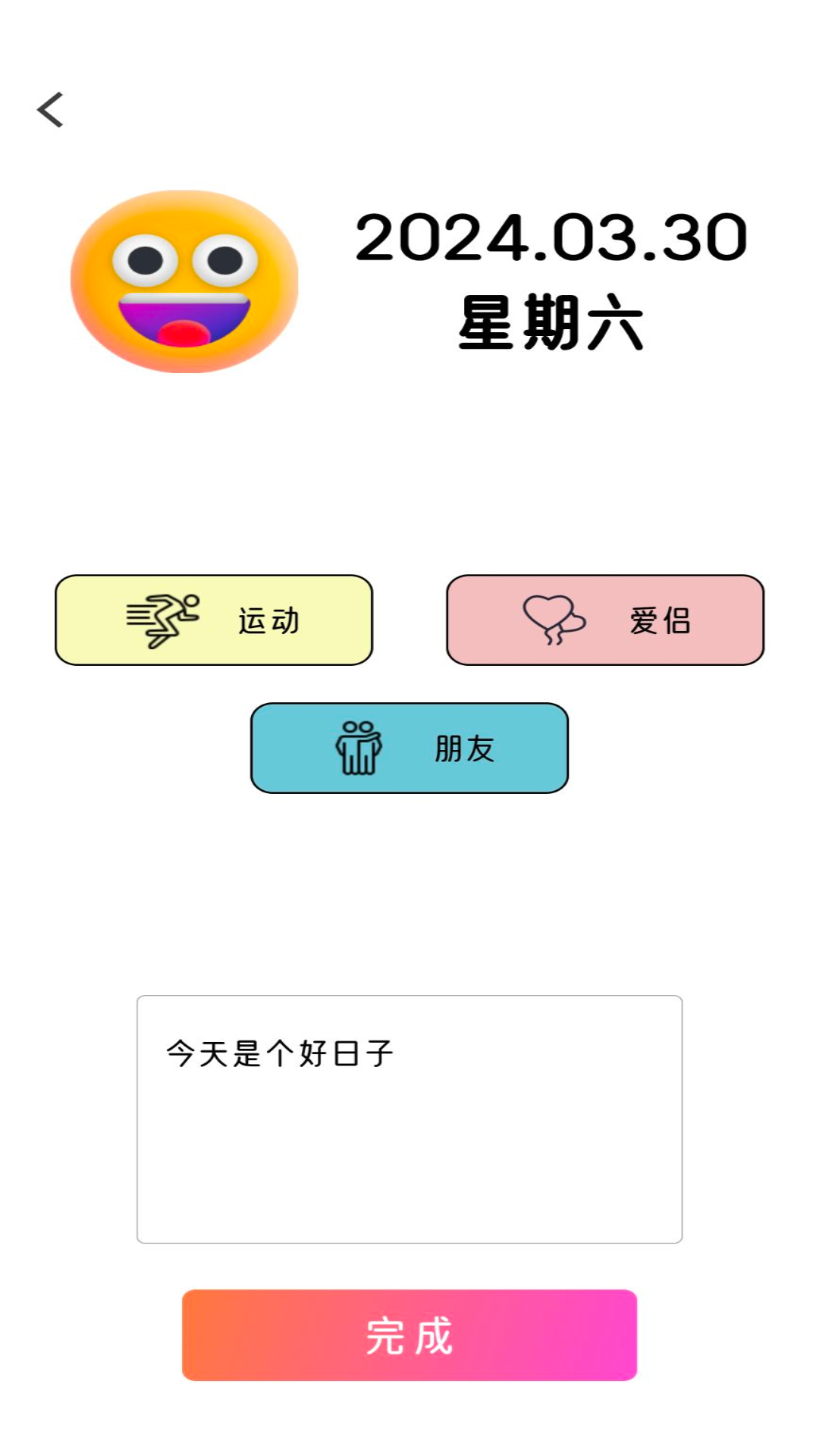The width and height of the screenshot is (819, 1456).
Task: Tap the gradient submit button
Action: tap(409, 1336)
